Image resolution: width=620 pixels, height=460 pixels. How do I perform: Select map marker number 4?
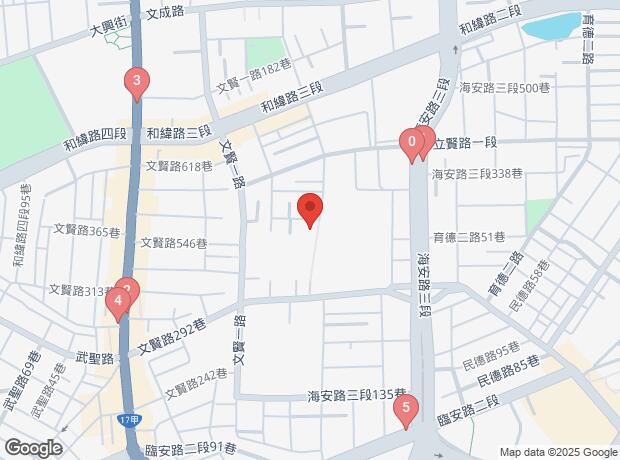[118, 300]
